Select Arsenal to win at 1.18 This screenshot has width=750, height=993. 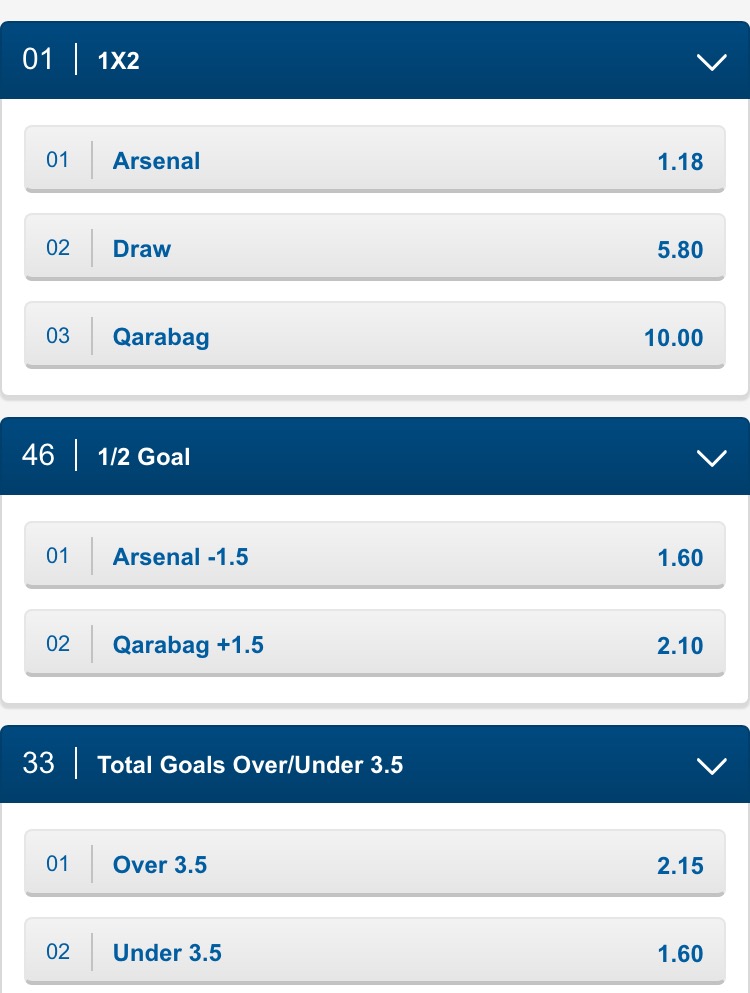[x=374, y=160]
